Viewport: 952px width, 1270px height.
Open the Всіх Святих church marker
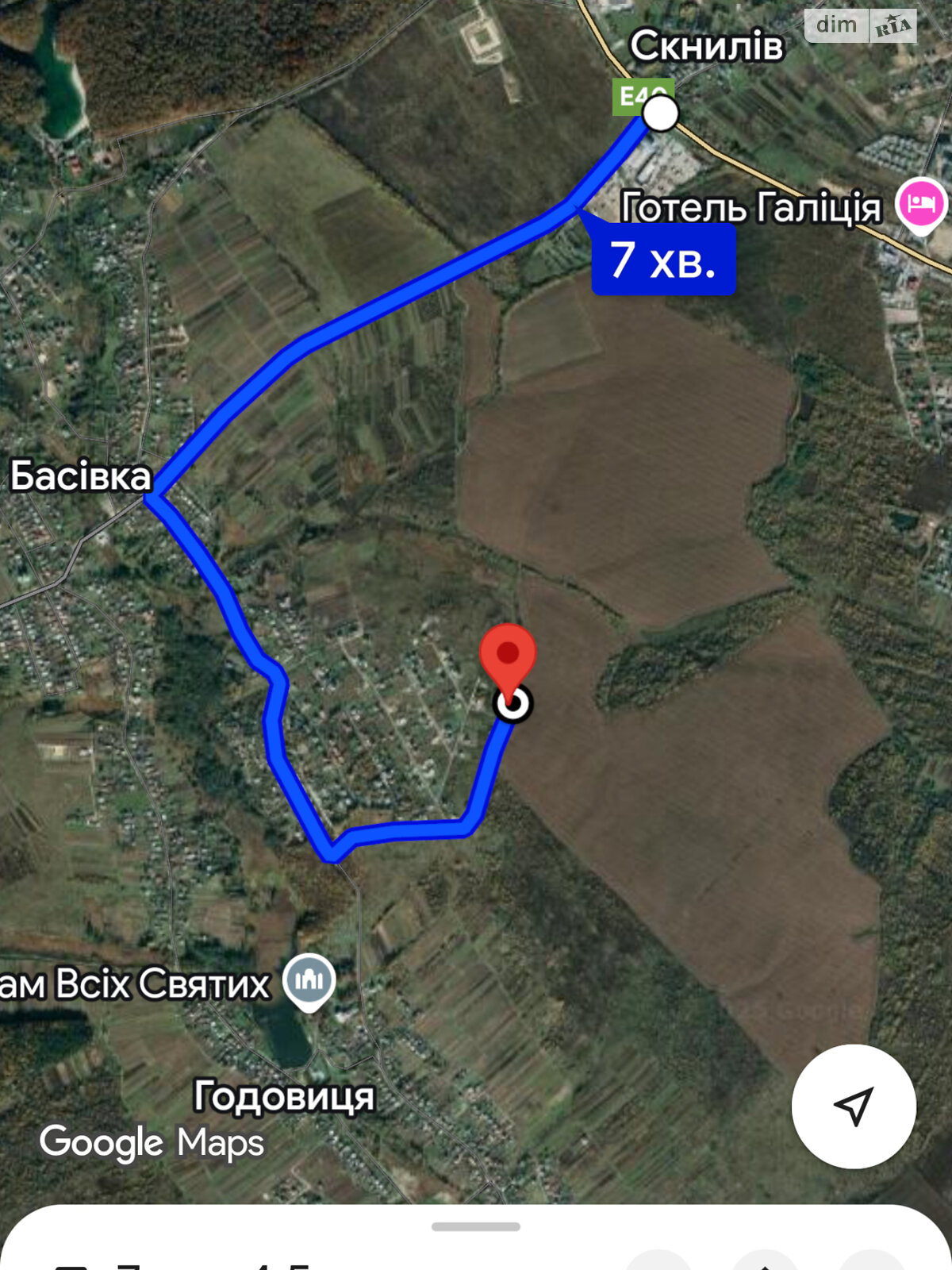309,979
